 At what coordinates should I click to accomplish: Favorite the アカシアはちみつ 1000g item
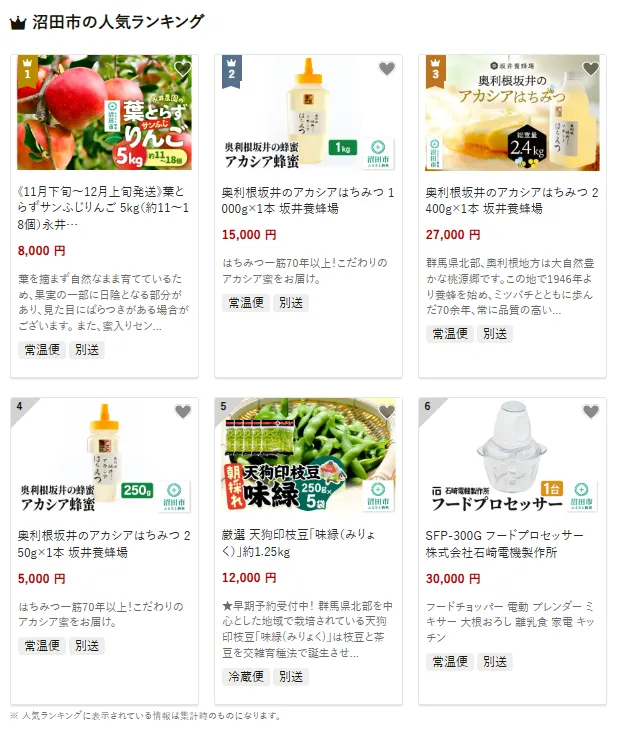tap(386, 69)
